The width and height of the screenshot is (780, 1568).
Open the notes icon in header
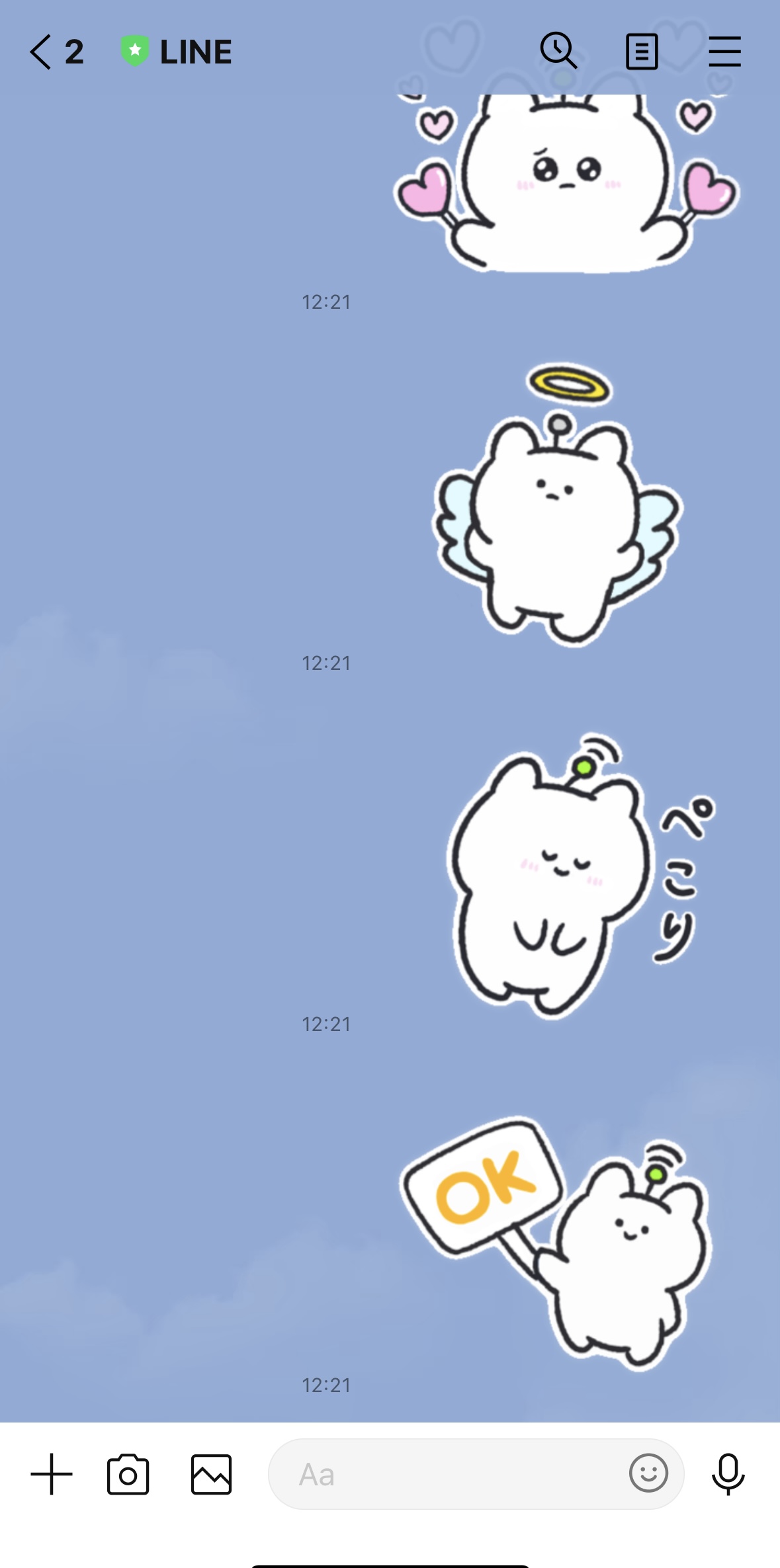(642, 52)
